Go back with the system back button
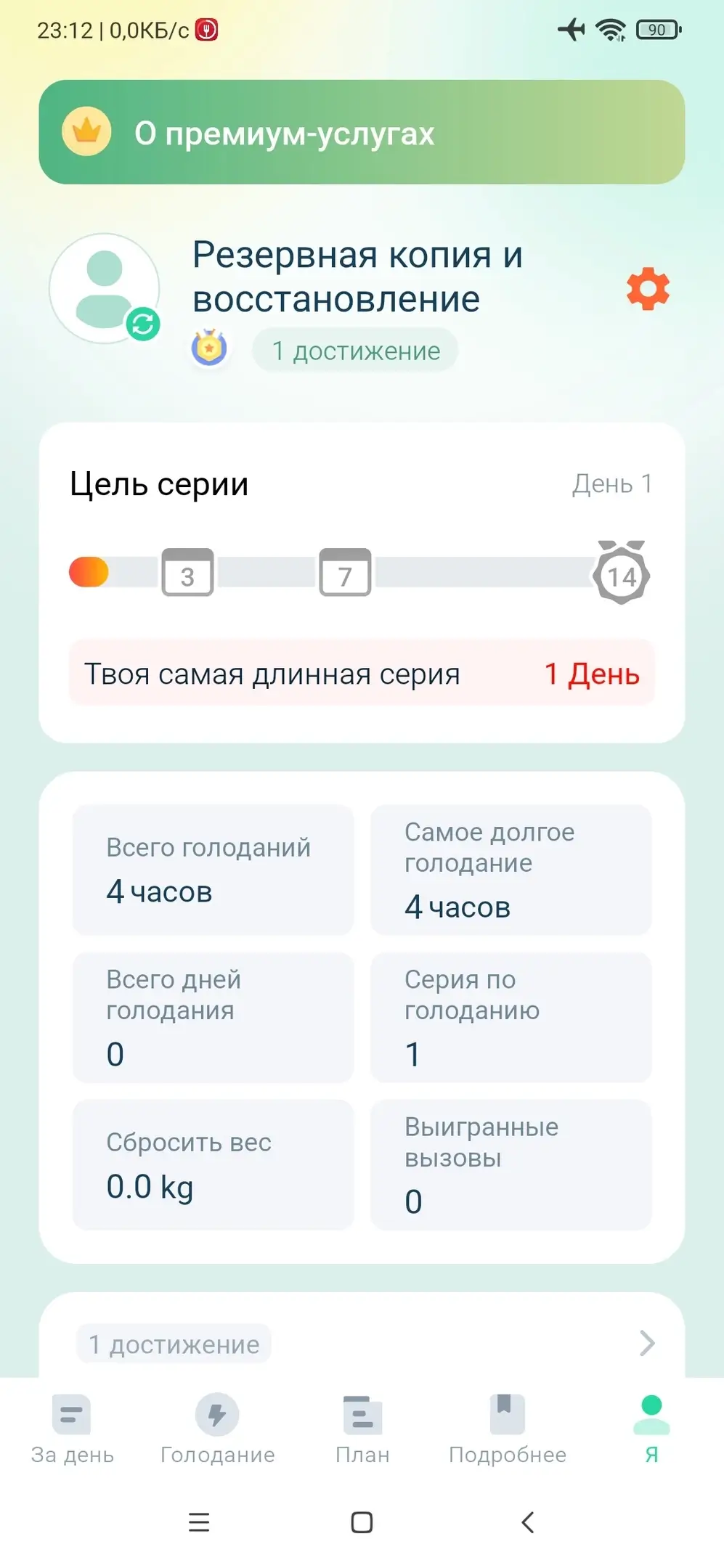724x1568 pixels. 528,1522
